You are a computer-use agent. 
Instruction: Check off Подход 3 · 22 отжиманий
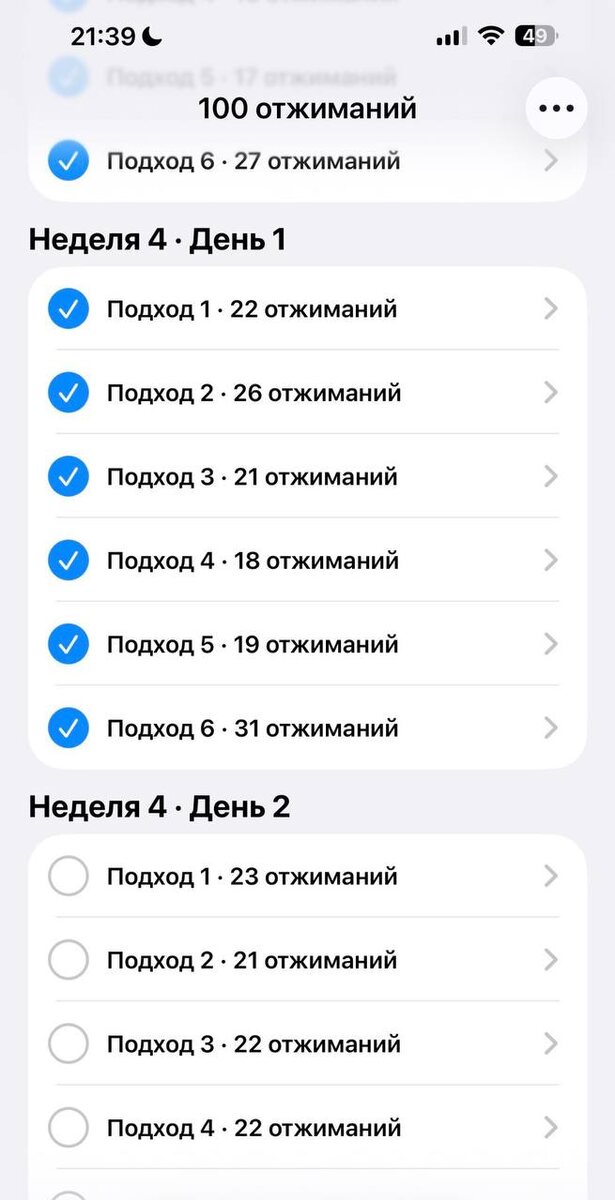[x=68, y=1044]
